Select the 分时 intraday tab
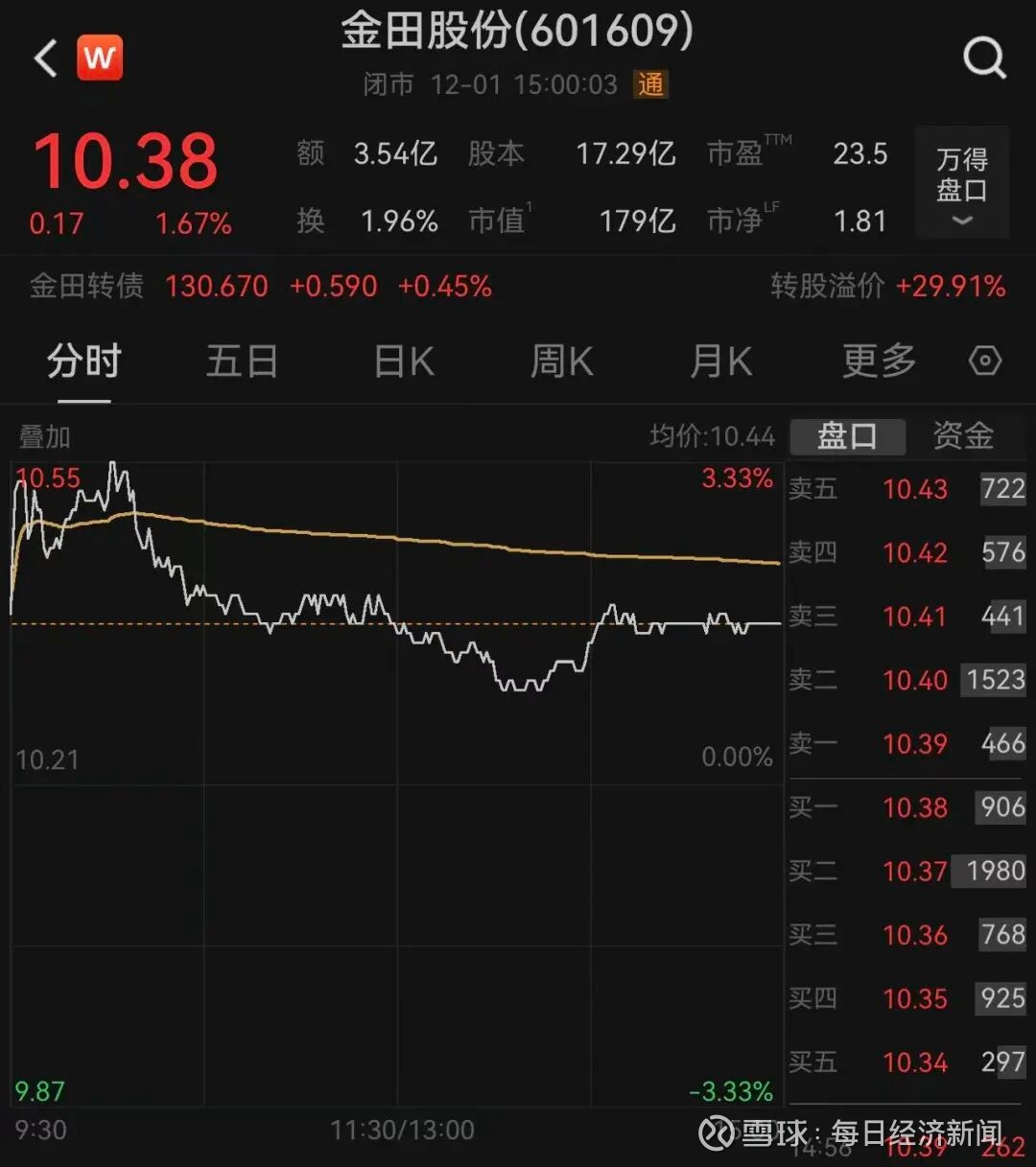The height and width of the screenshot is (1167, 1036). pos(84,362)
